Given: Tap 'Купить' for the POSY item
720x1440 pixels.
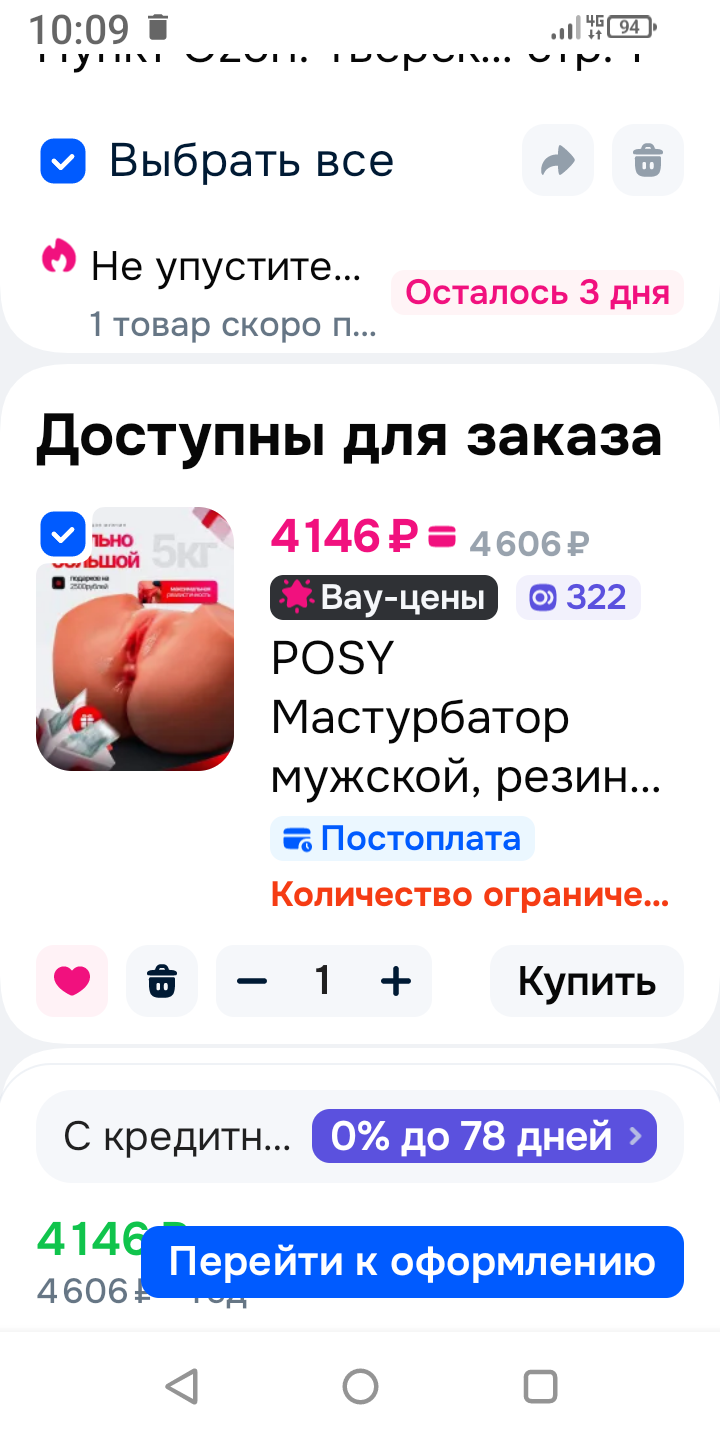Looking at the screenshot, I should tap(587, 981).
